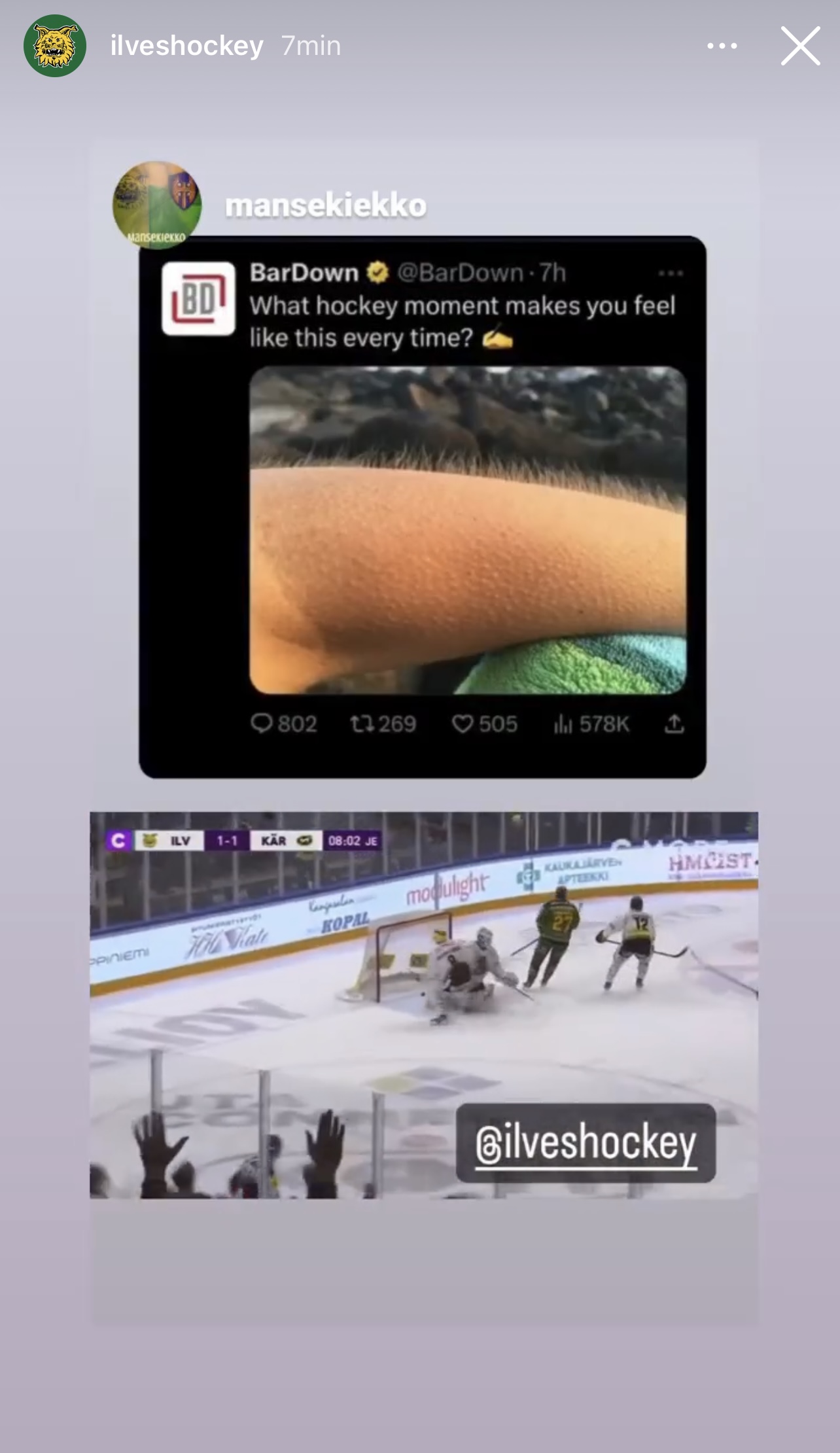The height and width of the screenshot is (1453, 840).
Task: Open the ilveshockey username at the top
Action: click(x=187, y=46)
